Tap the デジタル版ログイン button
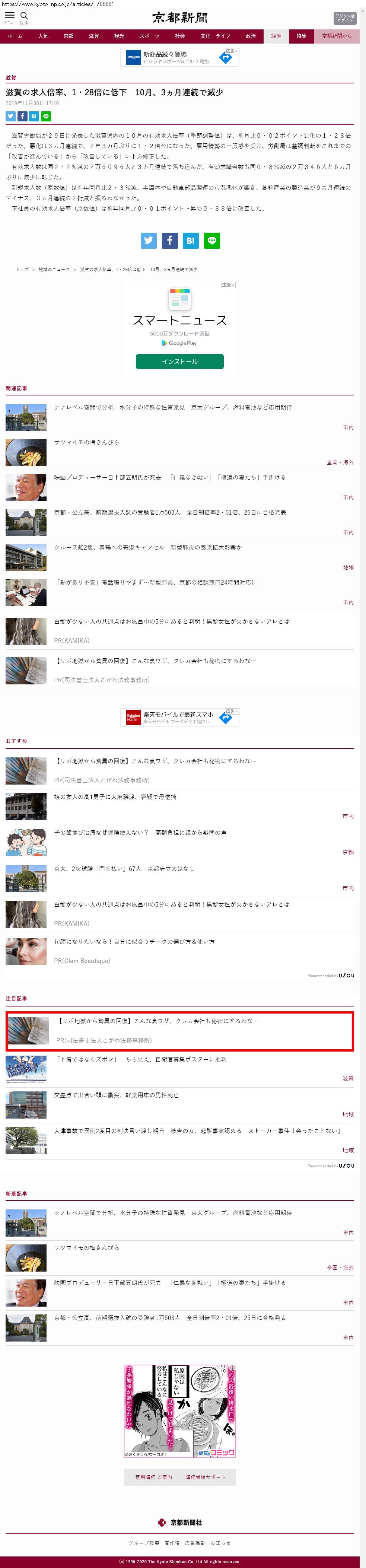This screenshot has width=366, height=1568. (345, 18)
